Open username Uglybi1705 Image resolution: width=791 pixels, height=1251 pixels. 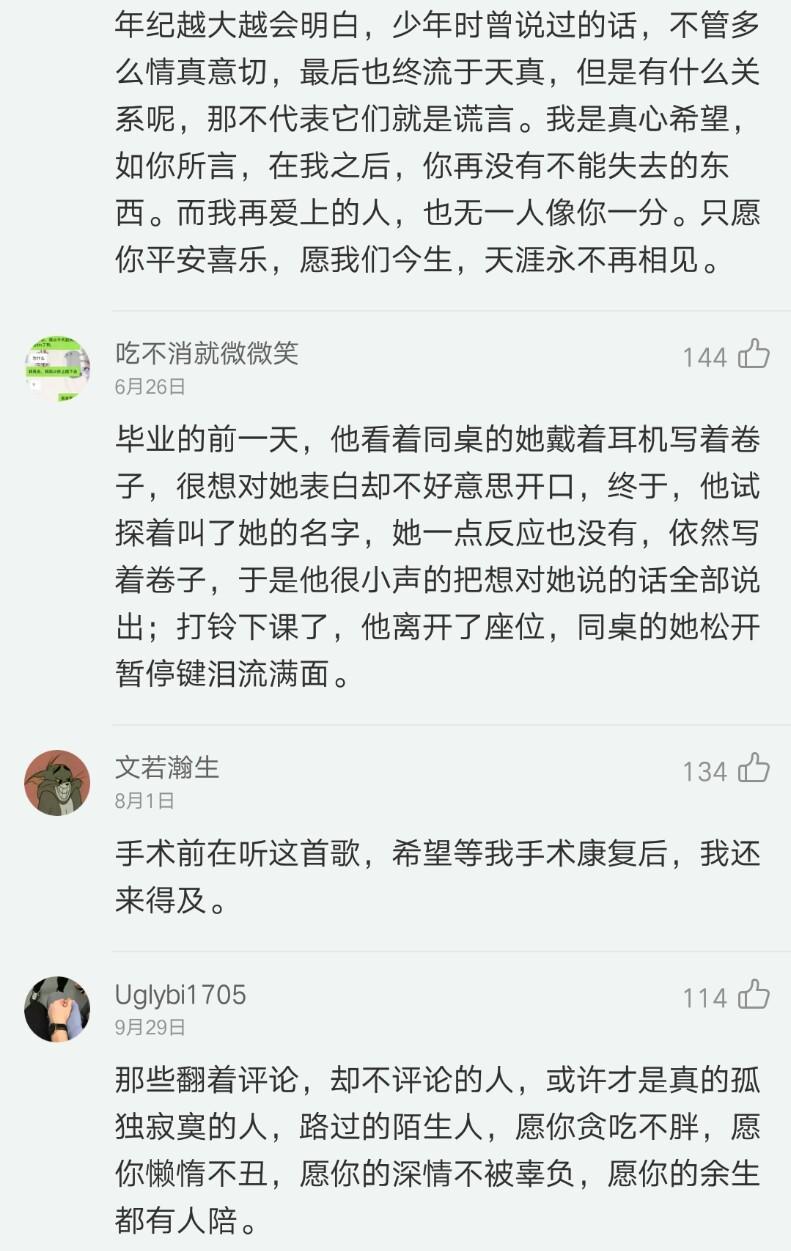click(180, 994)
